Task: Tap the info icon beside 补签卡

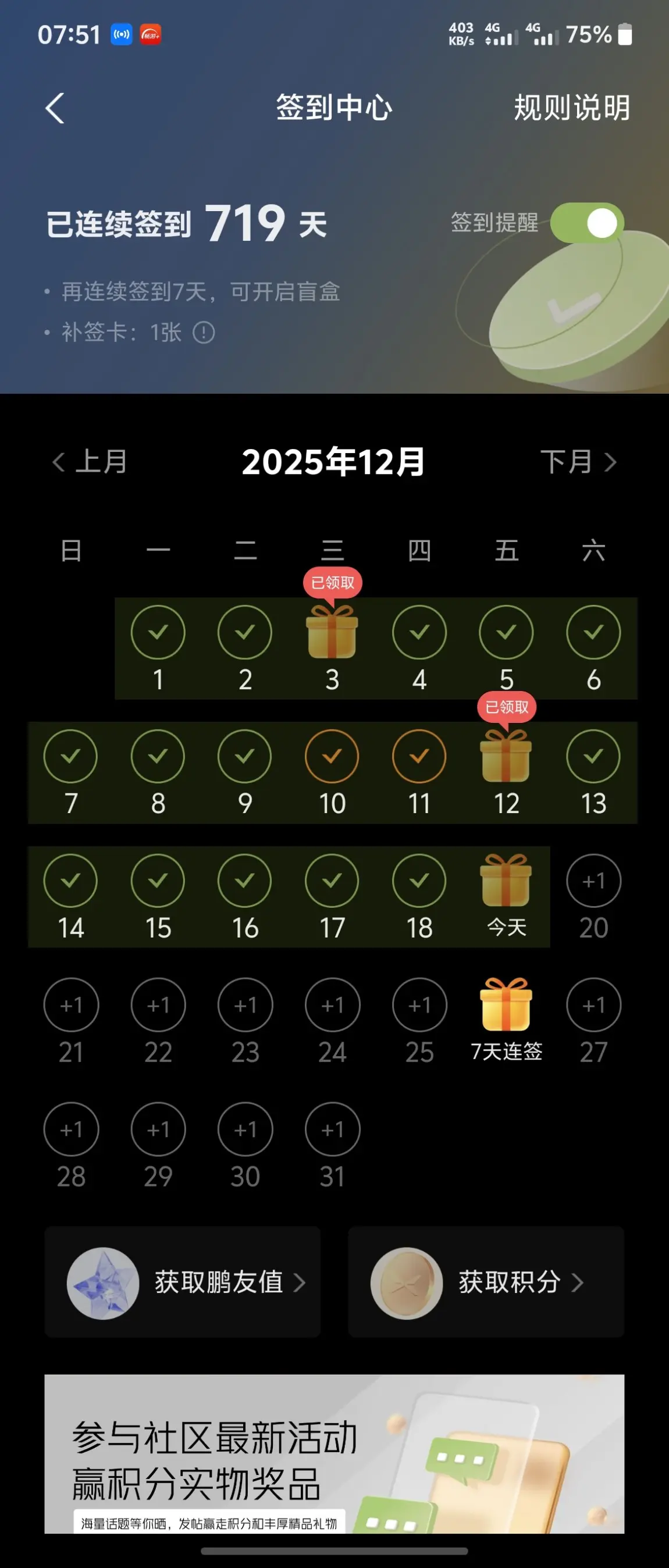Action: click(x=204, y=332)
